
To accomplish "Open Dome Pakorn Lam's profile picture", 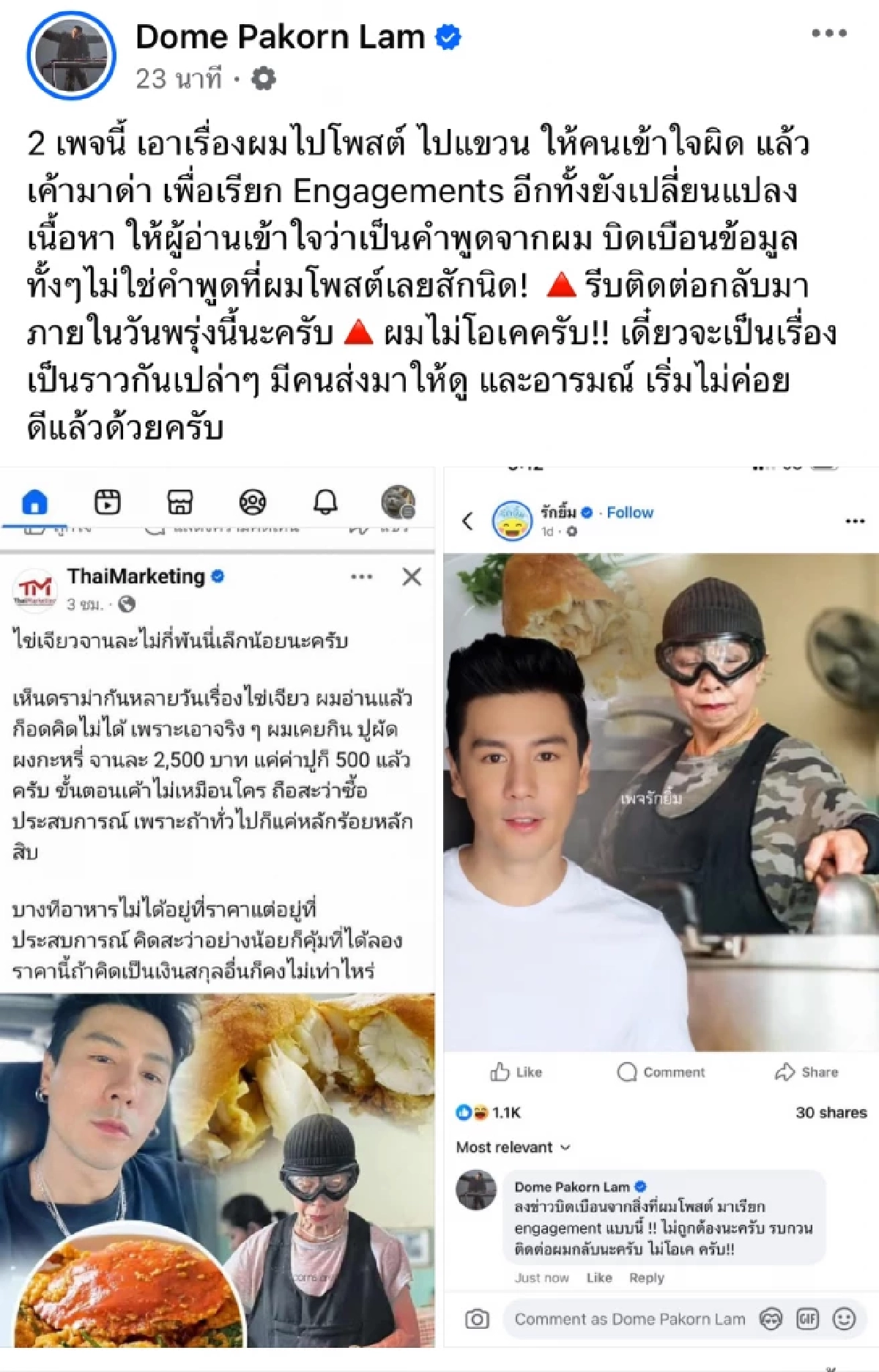I will point(71,56).
